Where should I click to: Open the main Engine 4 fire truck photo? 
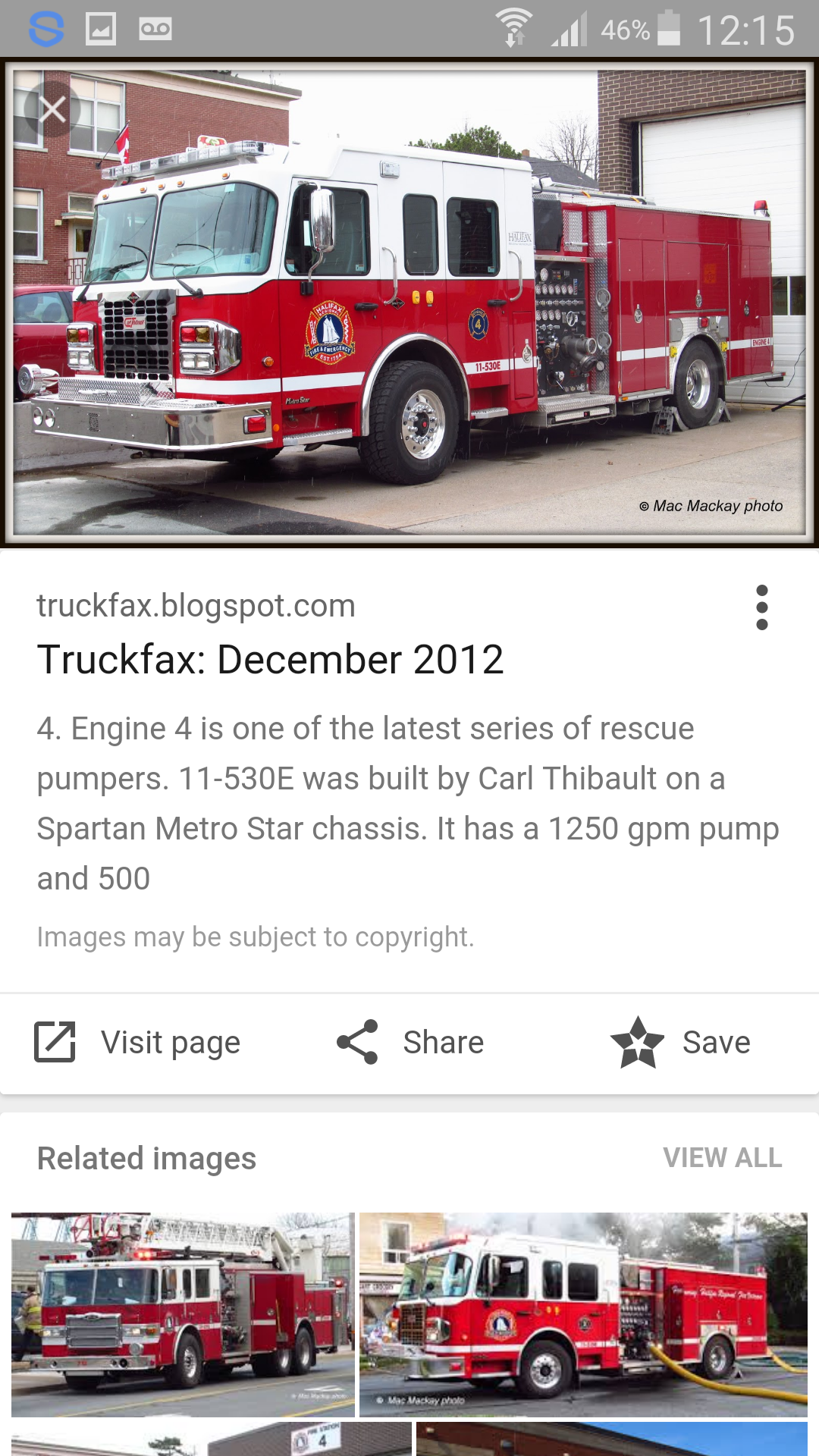click(409, 303)
